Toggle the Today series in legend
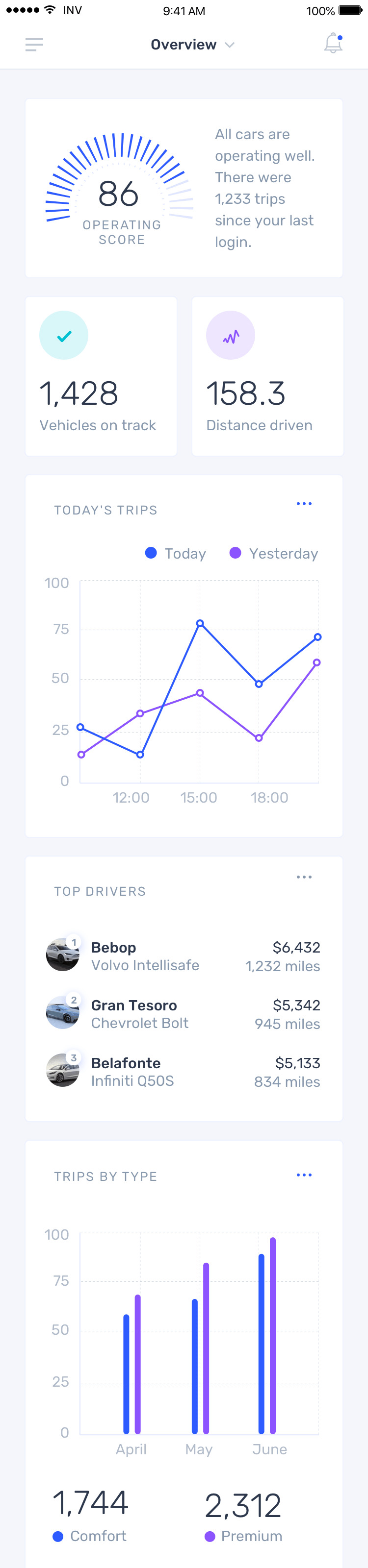 pos(176,553)
